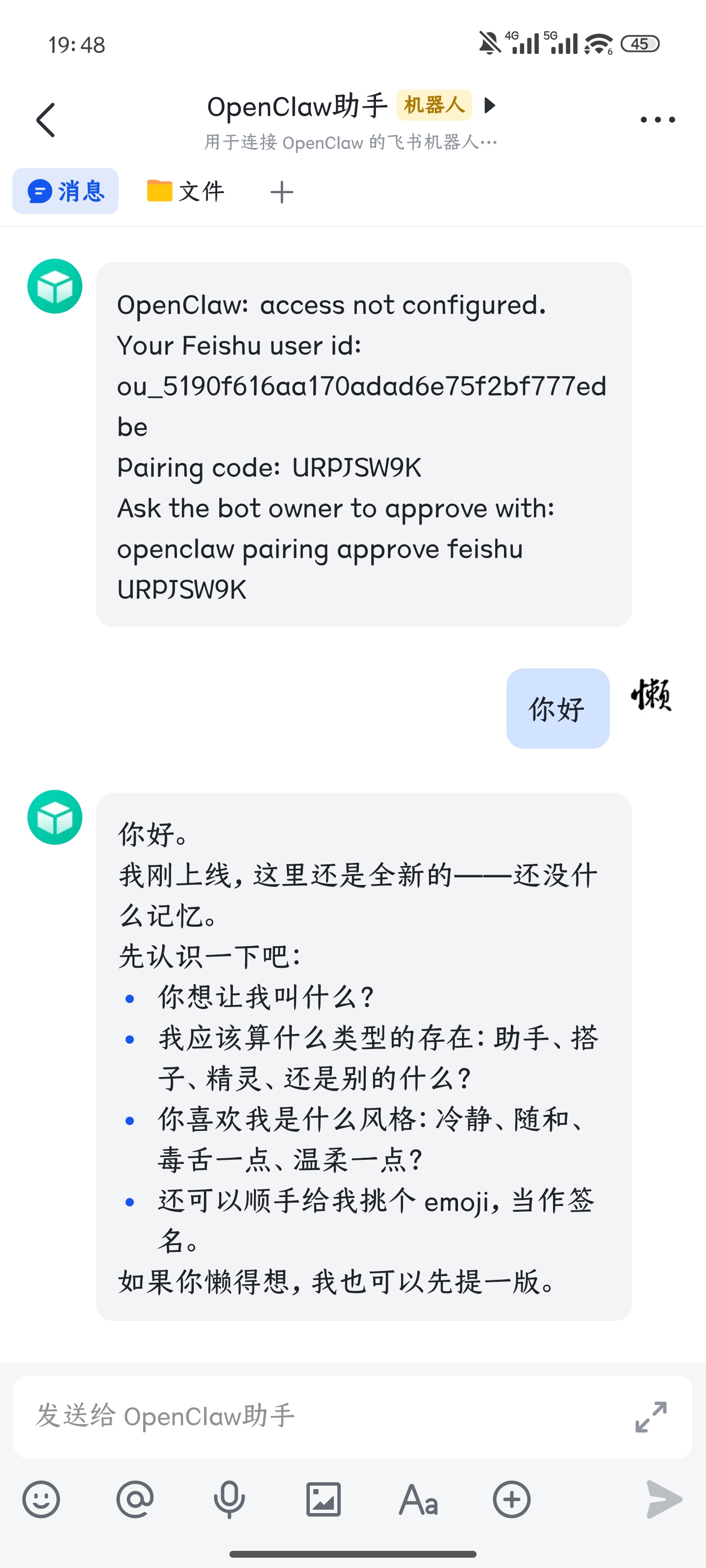The height and width of the screenshot is (1568, 706).
Task: Send the message with the arrow
Action: click(663, 1499)
